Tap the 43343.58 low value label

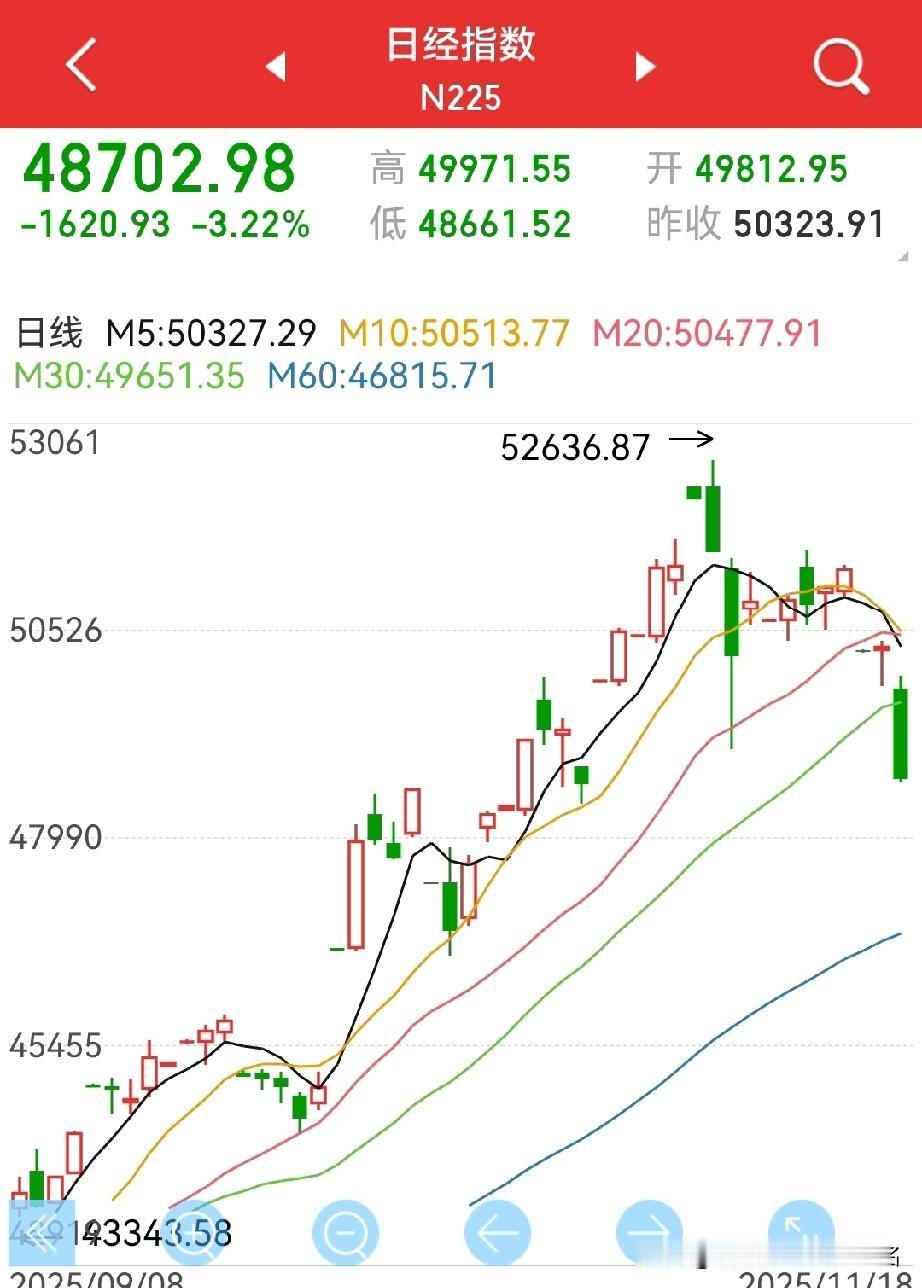click(x=155, y=1233)
